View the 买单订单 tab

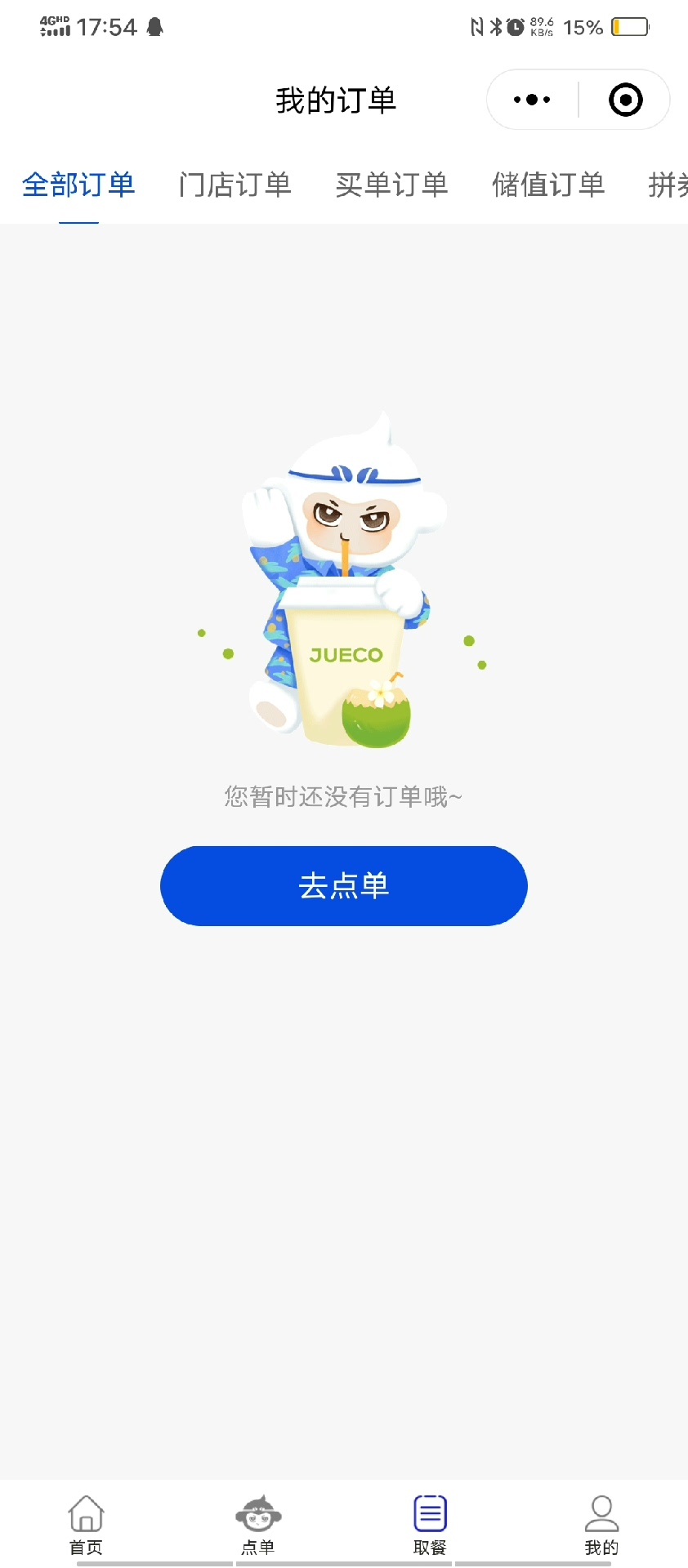click(x=392, y=185)
